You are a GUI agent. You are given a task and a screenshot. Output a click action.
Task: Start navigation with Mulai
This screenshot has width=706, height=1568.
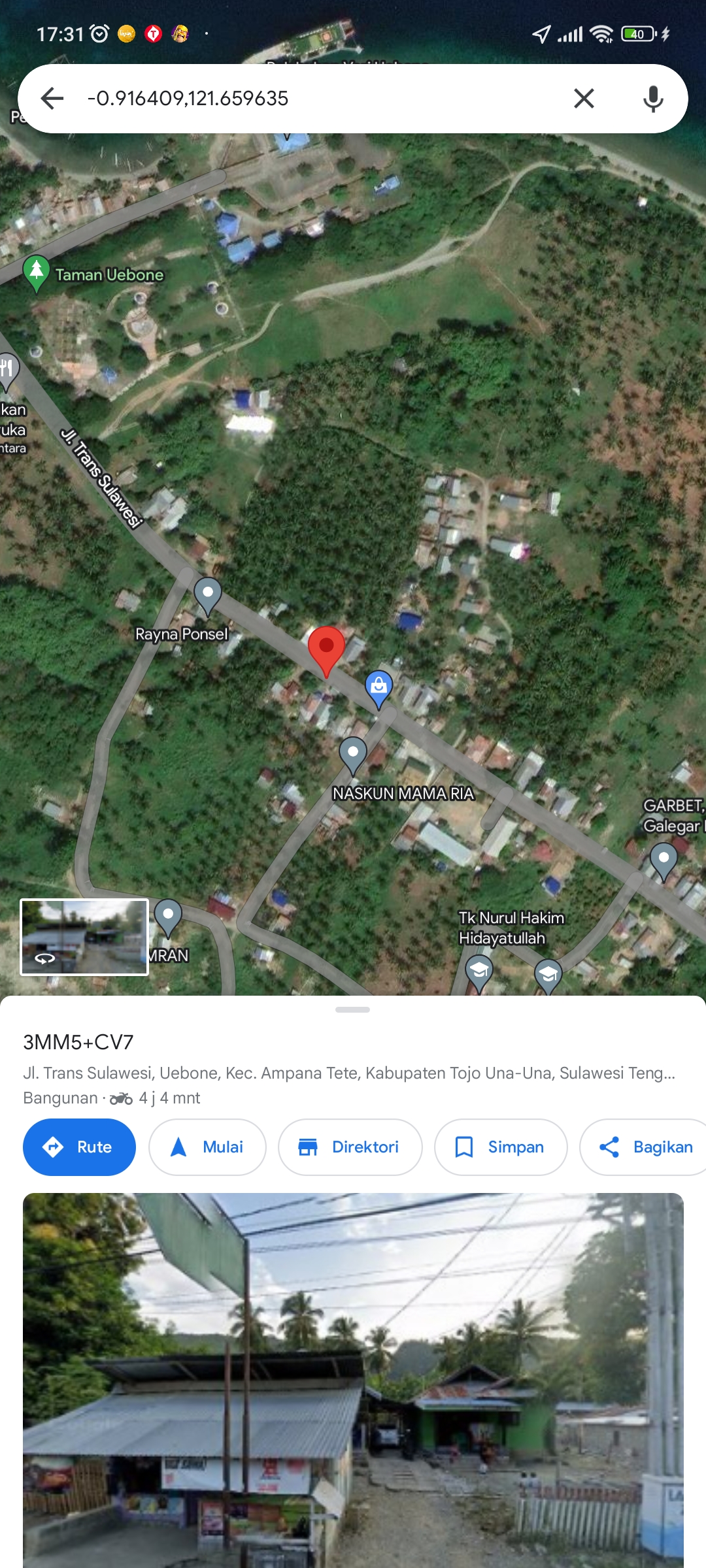click(x=207, y=1147)
